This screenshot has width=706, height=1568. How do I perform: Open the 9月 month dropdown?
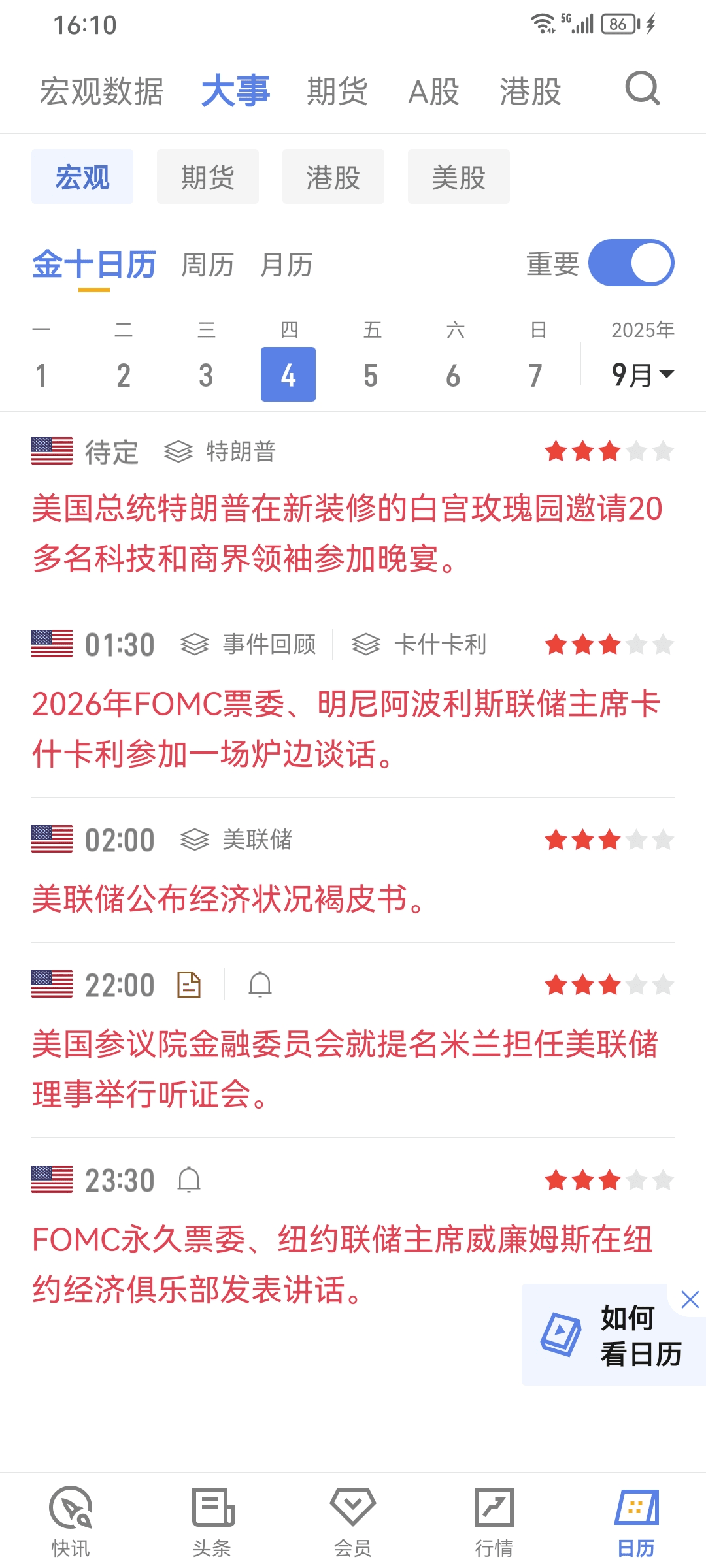tap(643, 374)
